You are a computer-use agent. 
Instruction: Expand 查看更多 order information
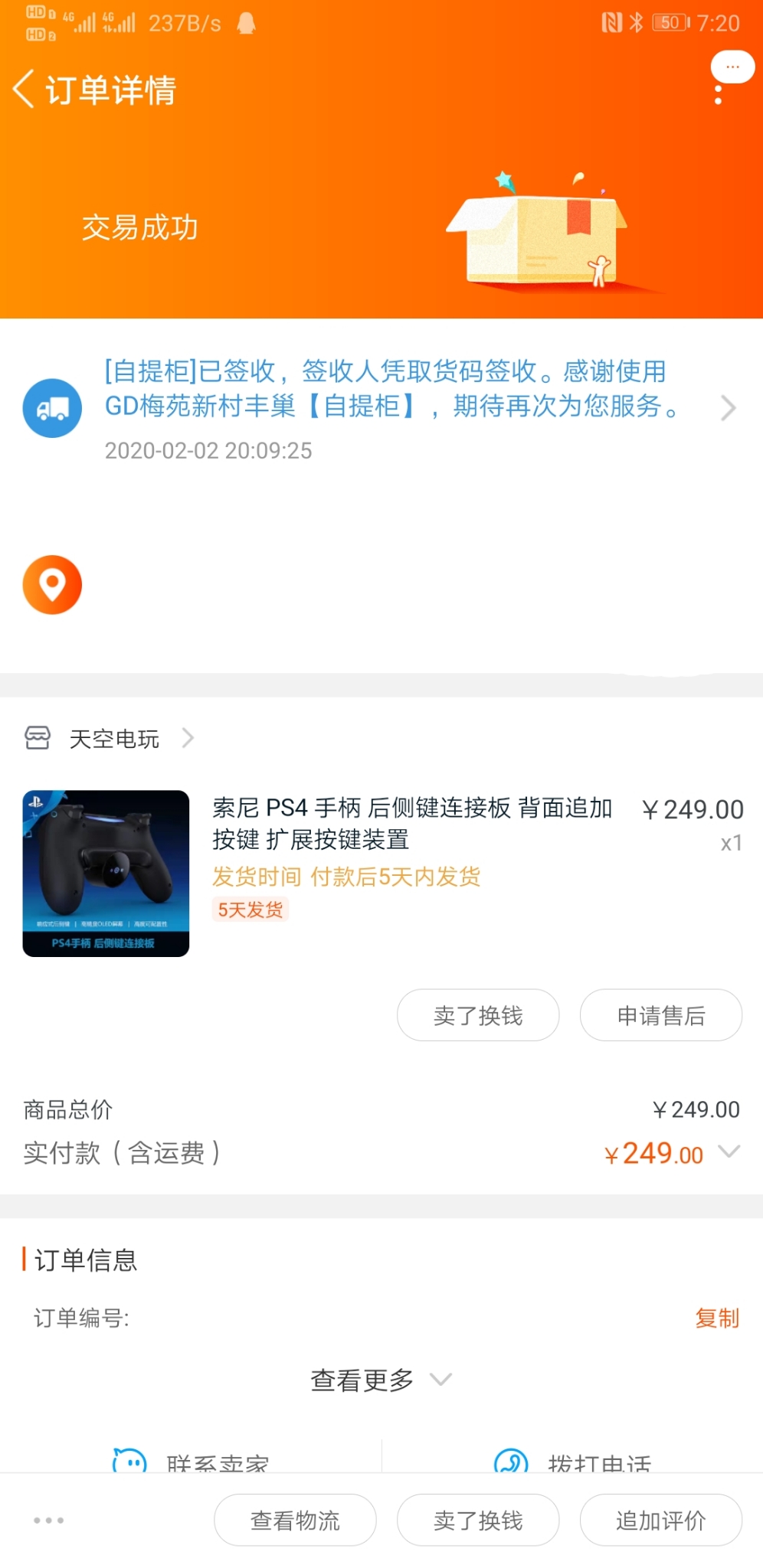(x=380, y=1380)
